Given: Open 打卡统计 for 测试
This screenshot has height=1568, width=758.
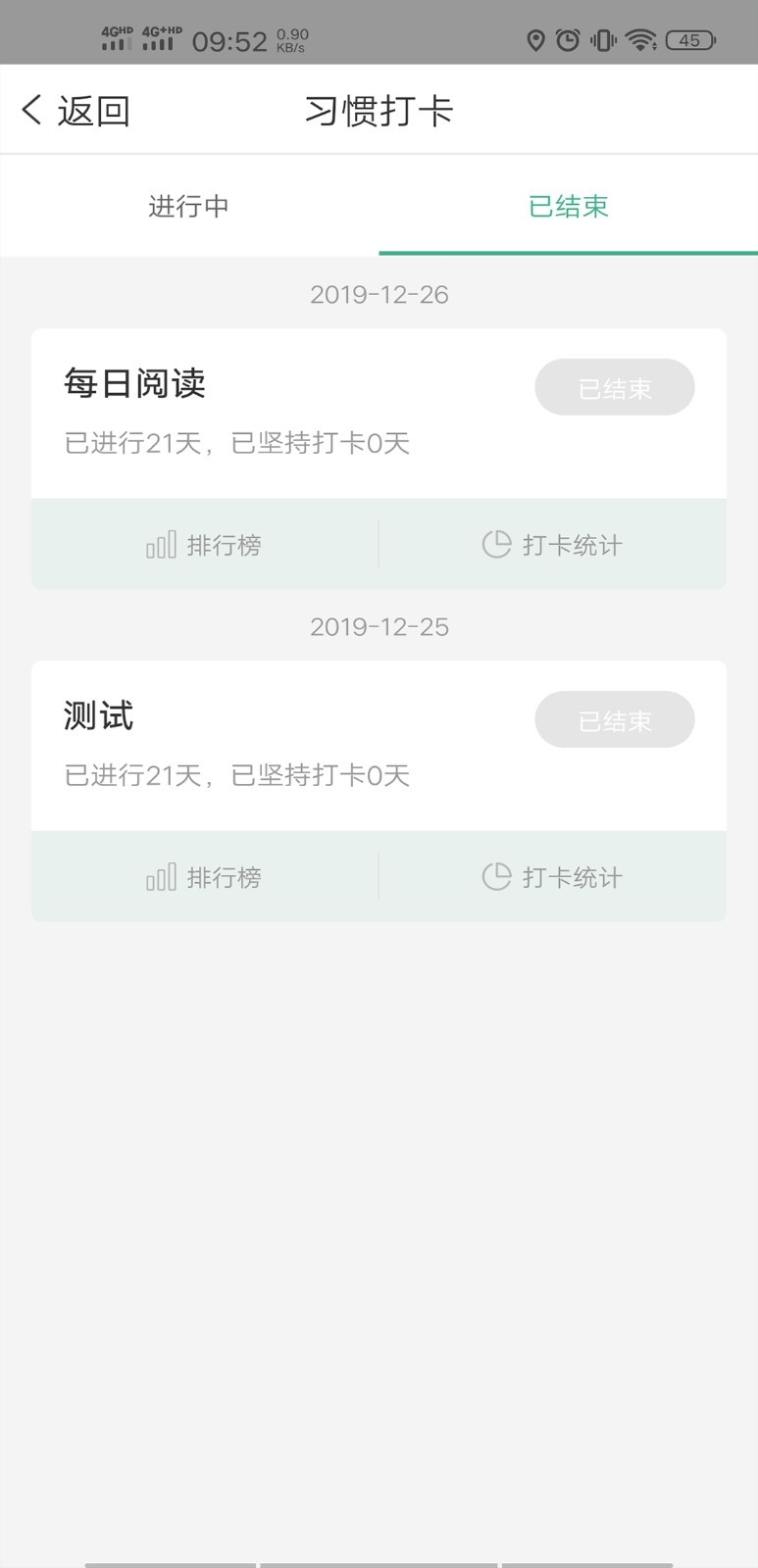Looking at the screenshot, I should (x=552, y=877).
